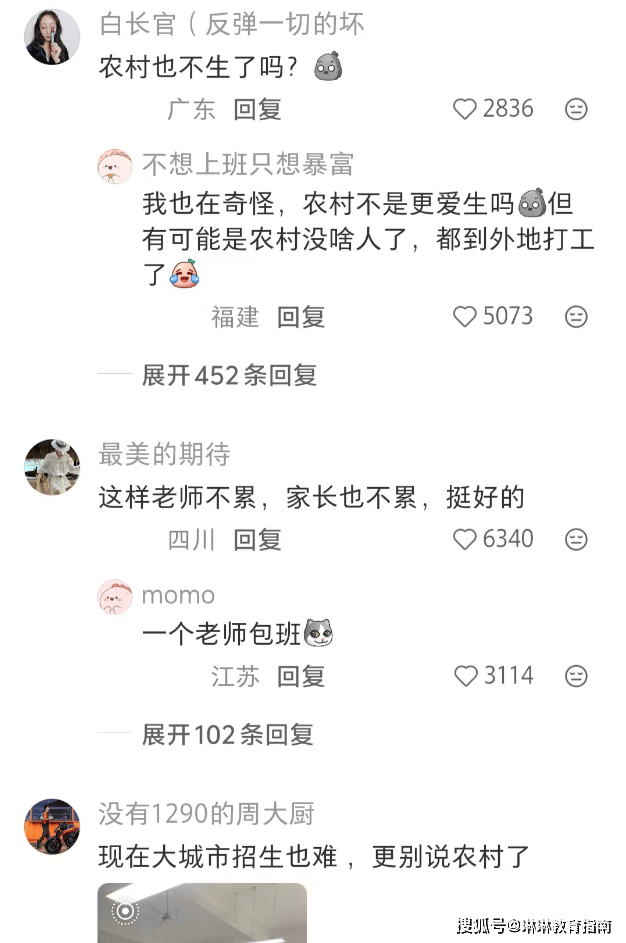Like momo's reply with 3114 likes
This screenshot has width=626, height=943.
466,676
